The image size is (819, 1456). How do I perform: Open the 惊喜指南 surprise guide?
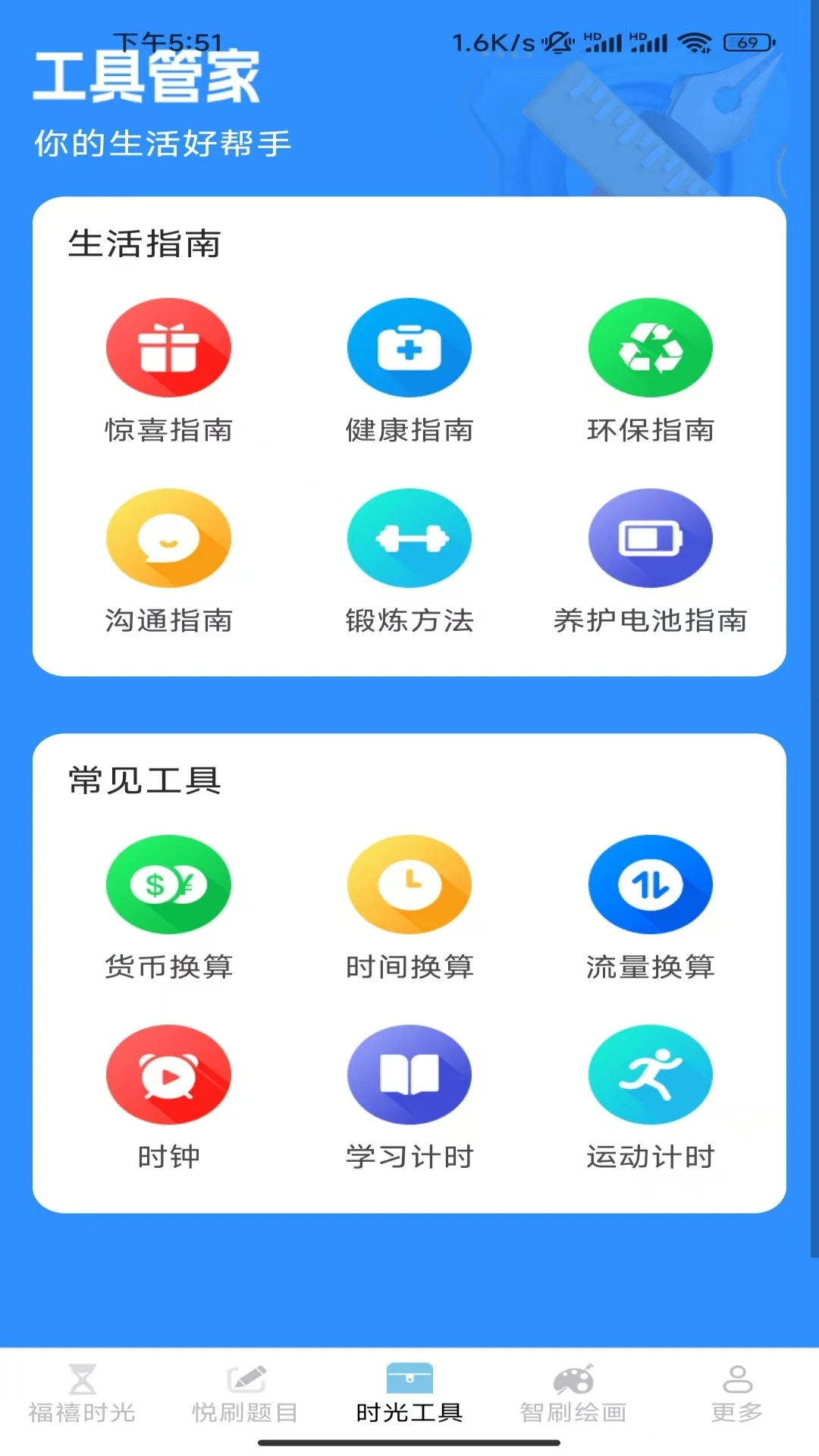pyautogui.click(x=168, y=349)
